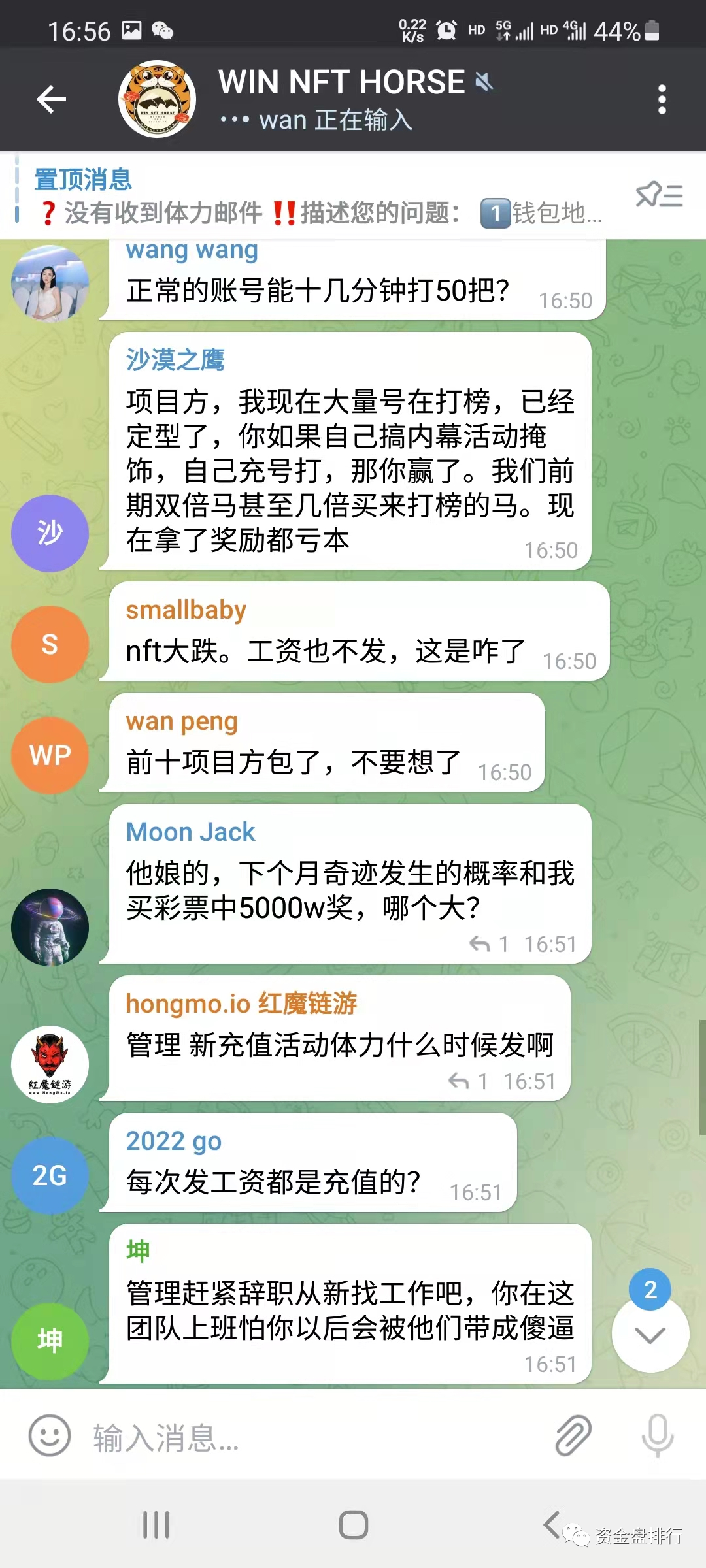Open hongmo.io 红魔链游's avatar

50,1064
